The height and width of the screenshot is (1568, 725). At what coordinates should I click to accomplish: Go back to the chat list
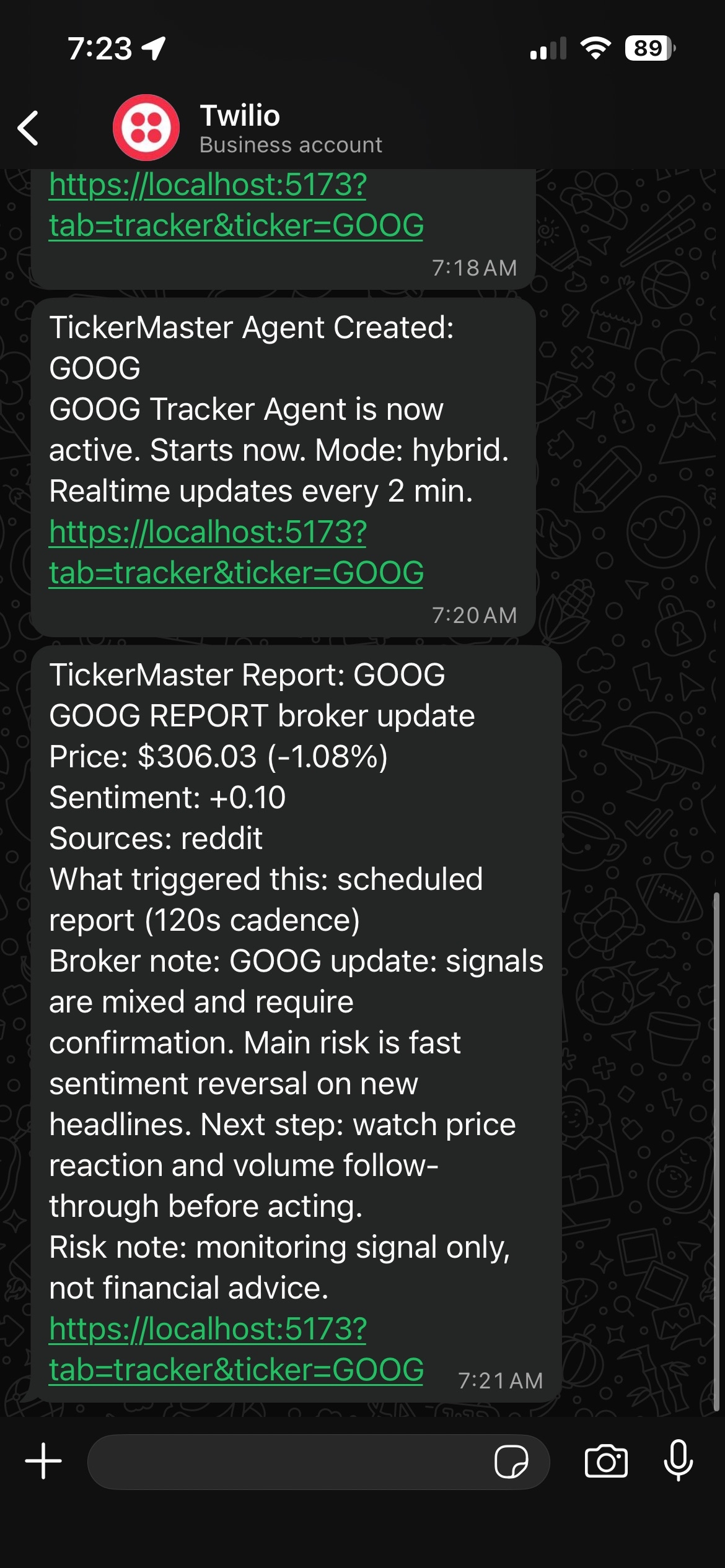coord(29,128)
